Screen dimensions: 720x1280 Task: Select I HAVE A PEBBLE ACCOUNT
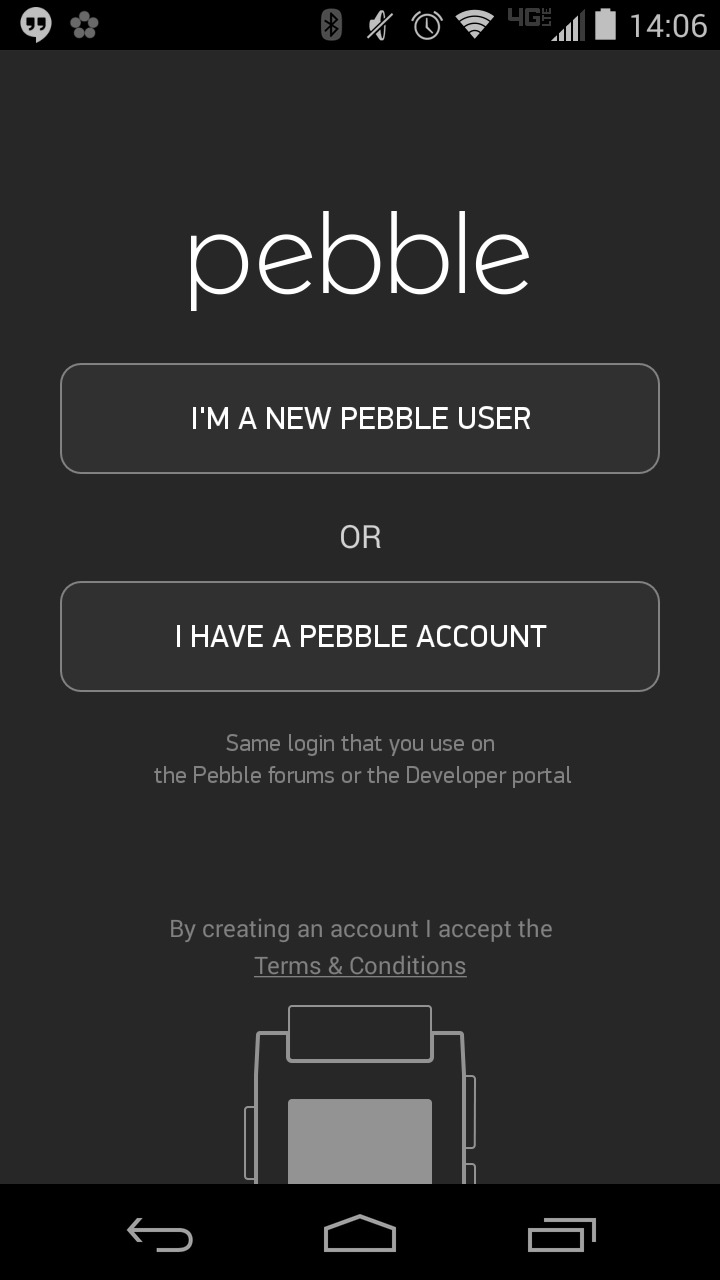(360, 636)
